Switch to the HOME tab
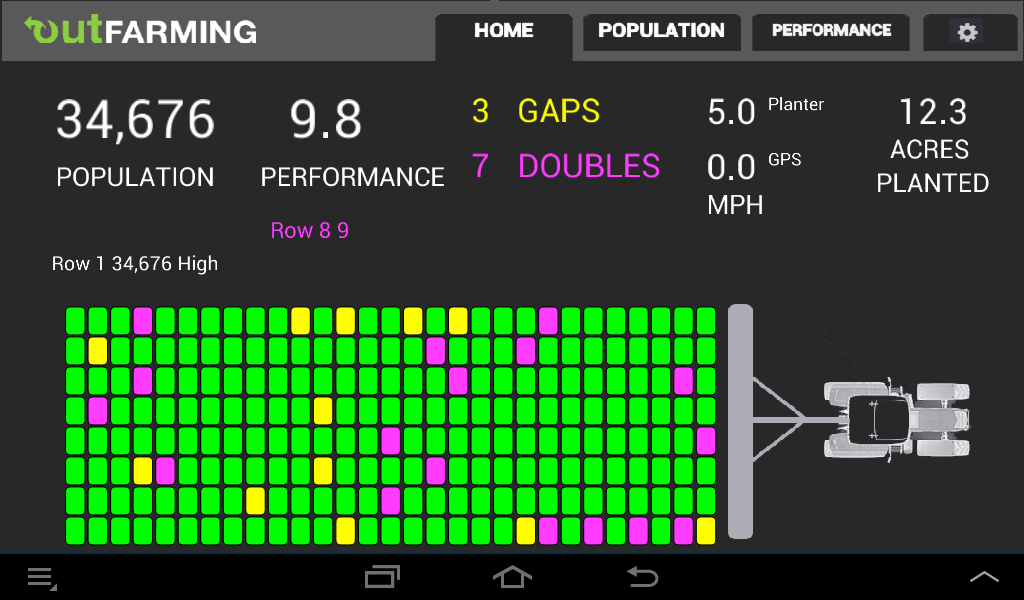1024x600 pixels. 503,32
